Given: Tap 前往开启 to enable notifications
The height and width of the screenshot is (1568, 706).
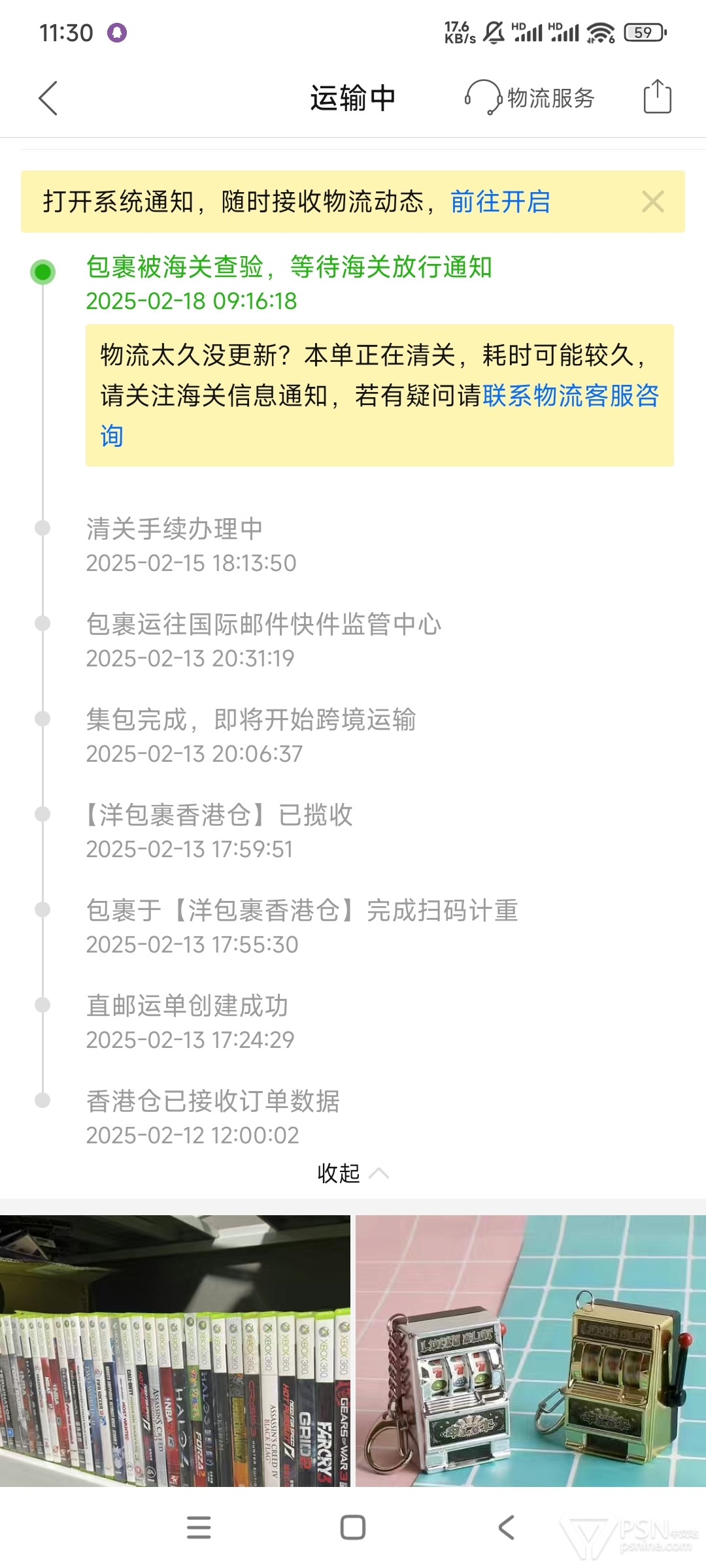Looking at the screenshot, I should point(500,202).
